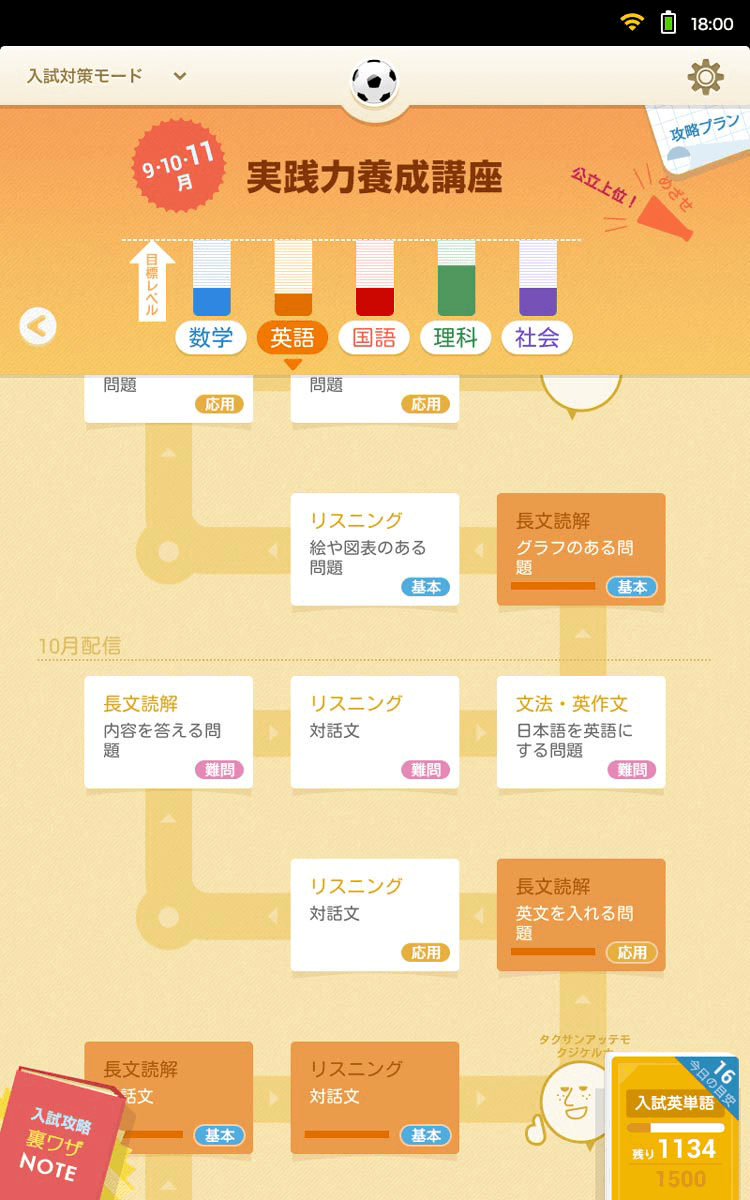Open the settings gear
This screenshot has width=750, height=1200.
click(705, 77)
